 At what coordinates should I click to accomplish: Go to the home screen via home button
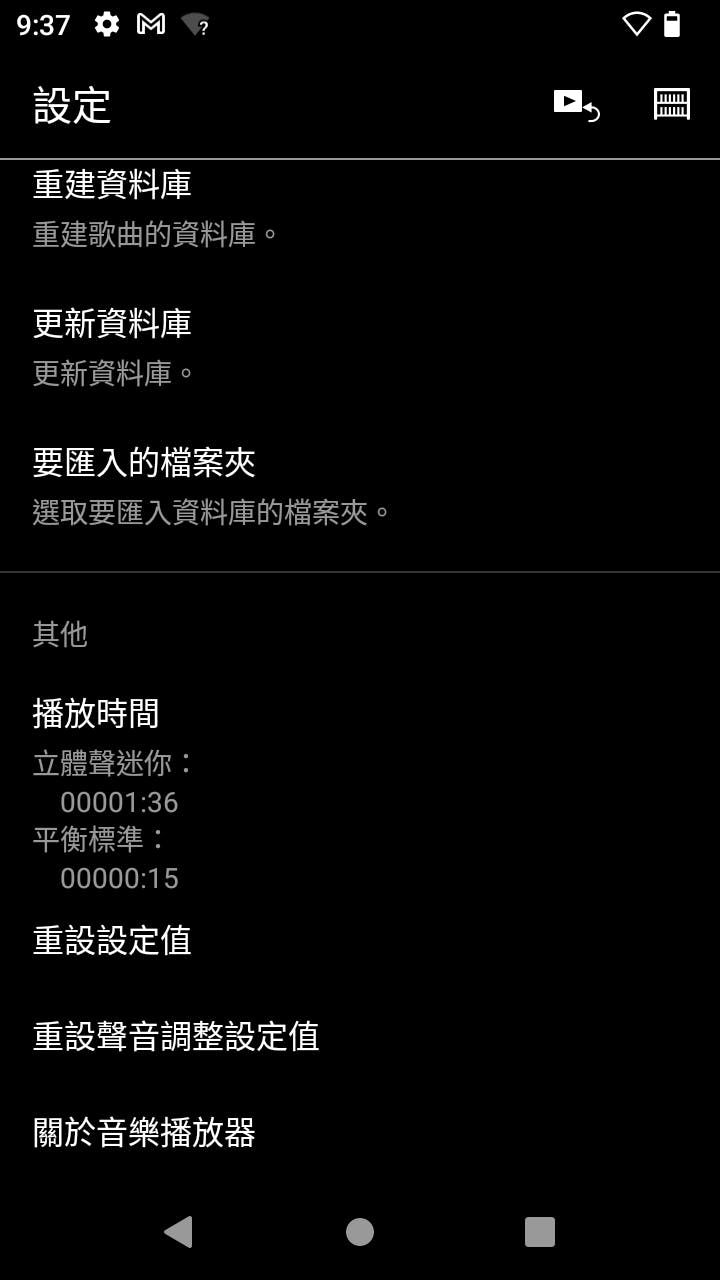[x=360, y=1232]
